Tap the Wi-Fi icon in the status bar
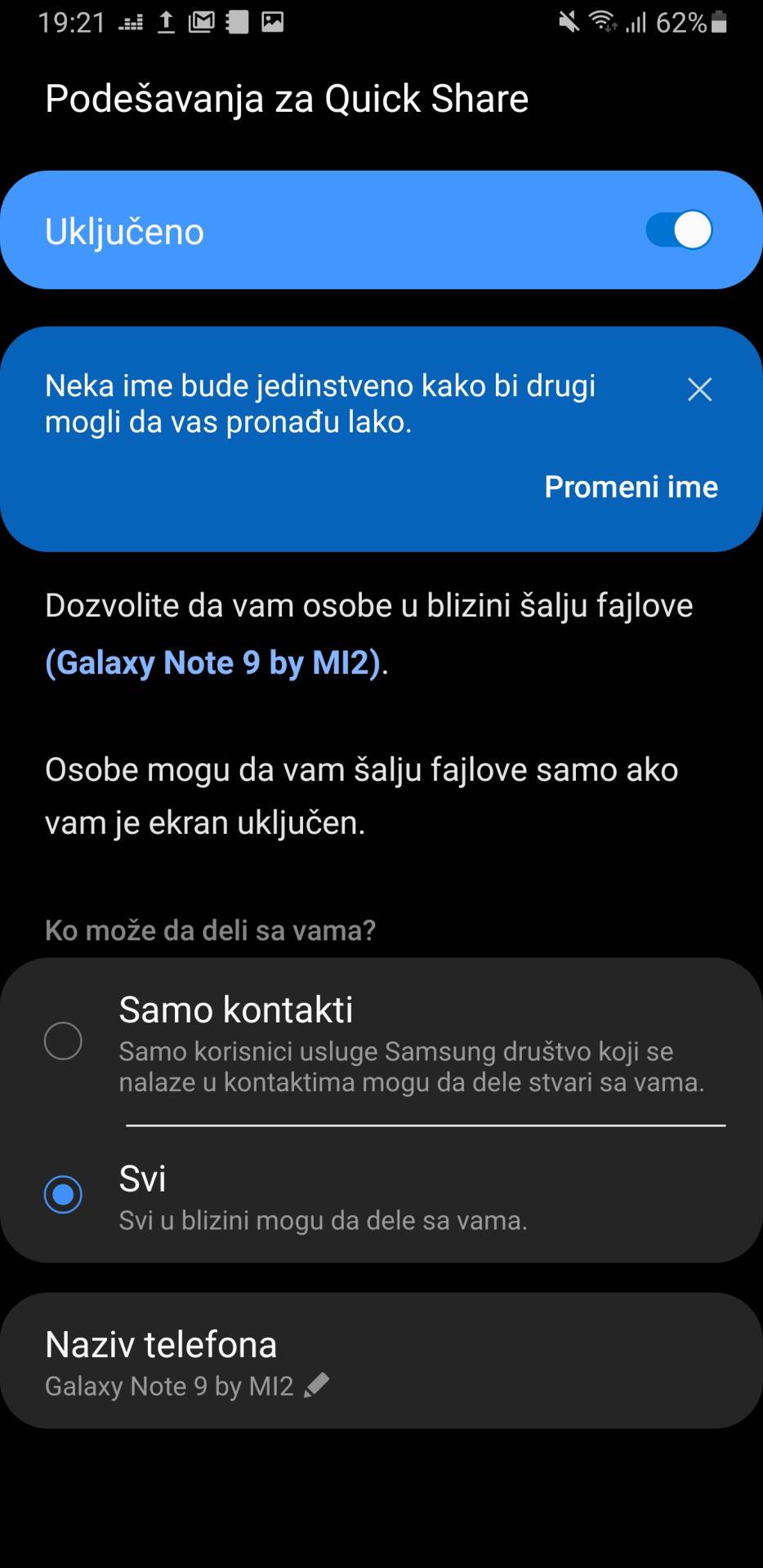Image resolution: width=763 pixels, height=1568 pixels. pos(602,22)
